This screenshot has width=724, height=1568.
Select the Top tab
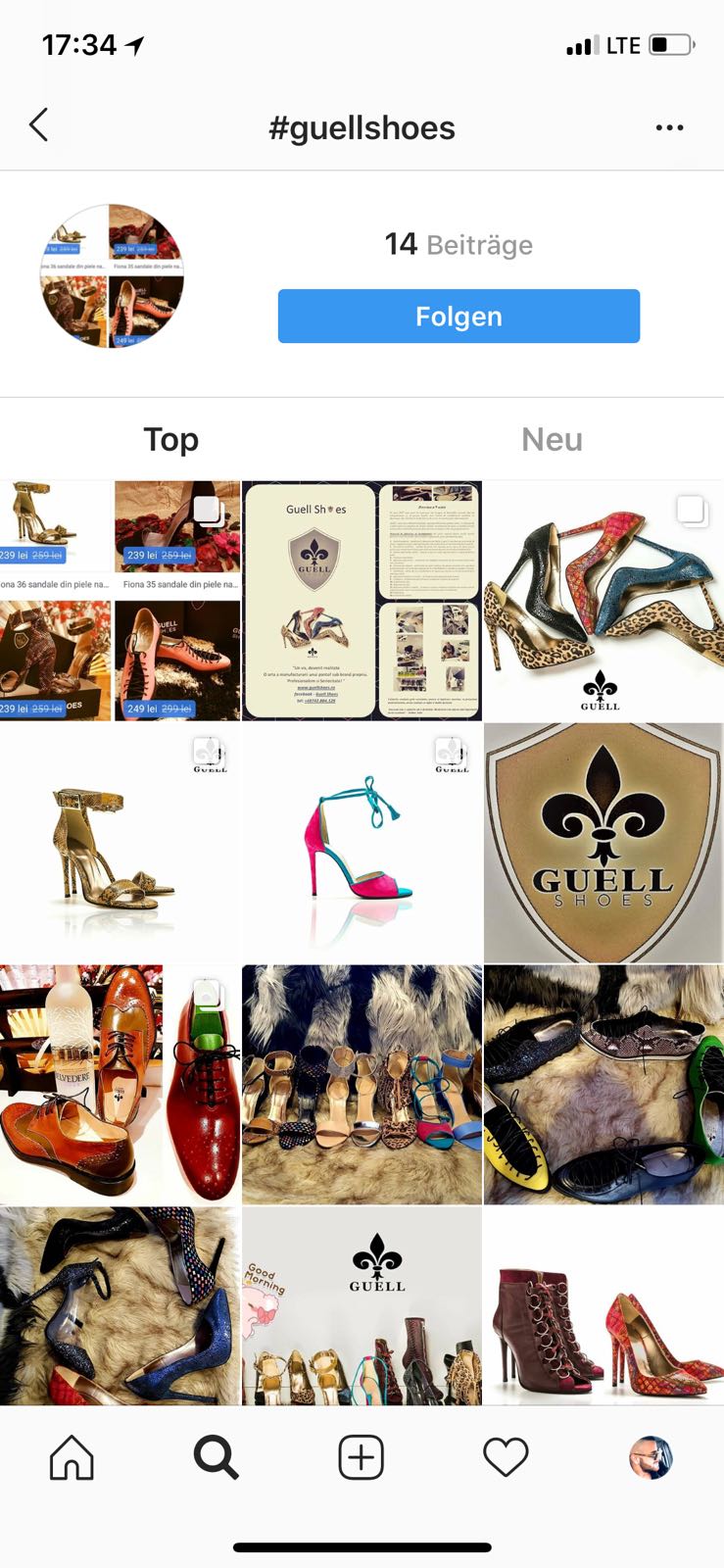[x=171, y=439]
